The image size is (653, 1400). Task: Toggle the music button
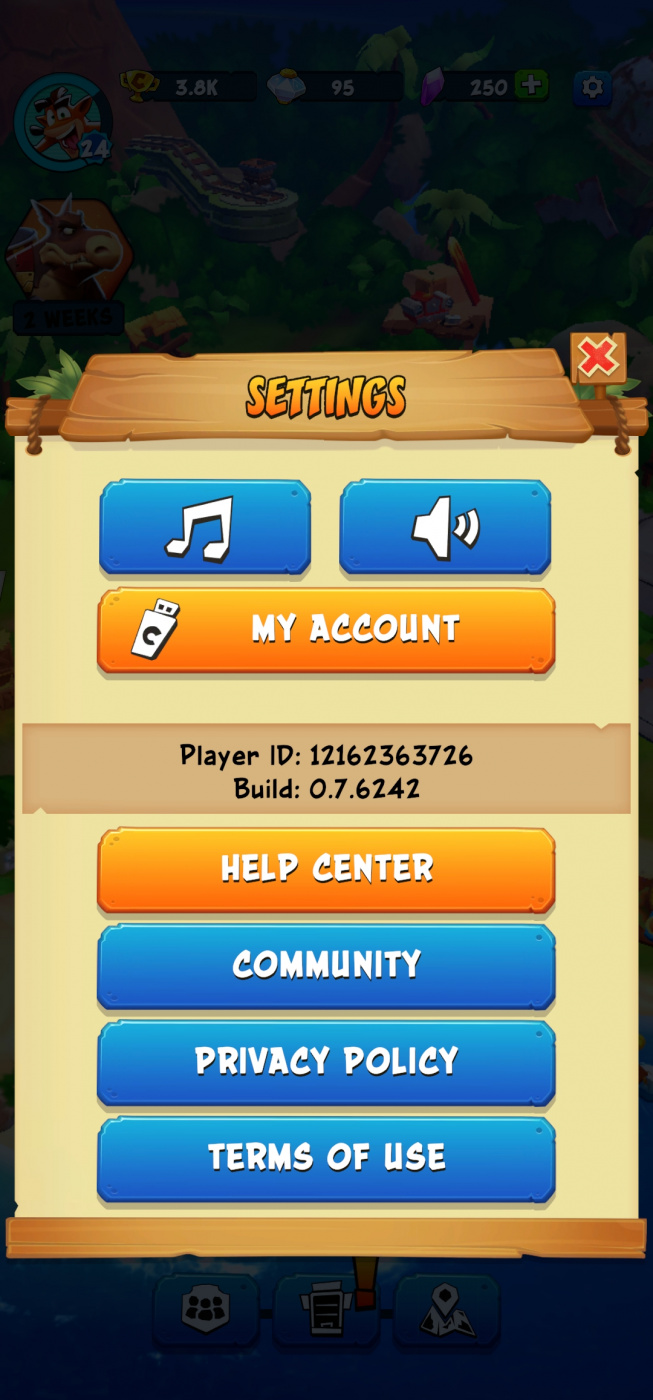click(205, 527)
